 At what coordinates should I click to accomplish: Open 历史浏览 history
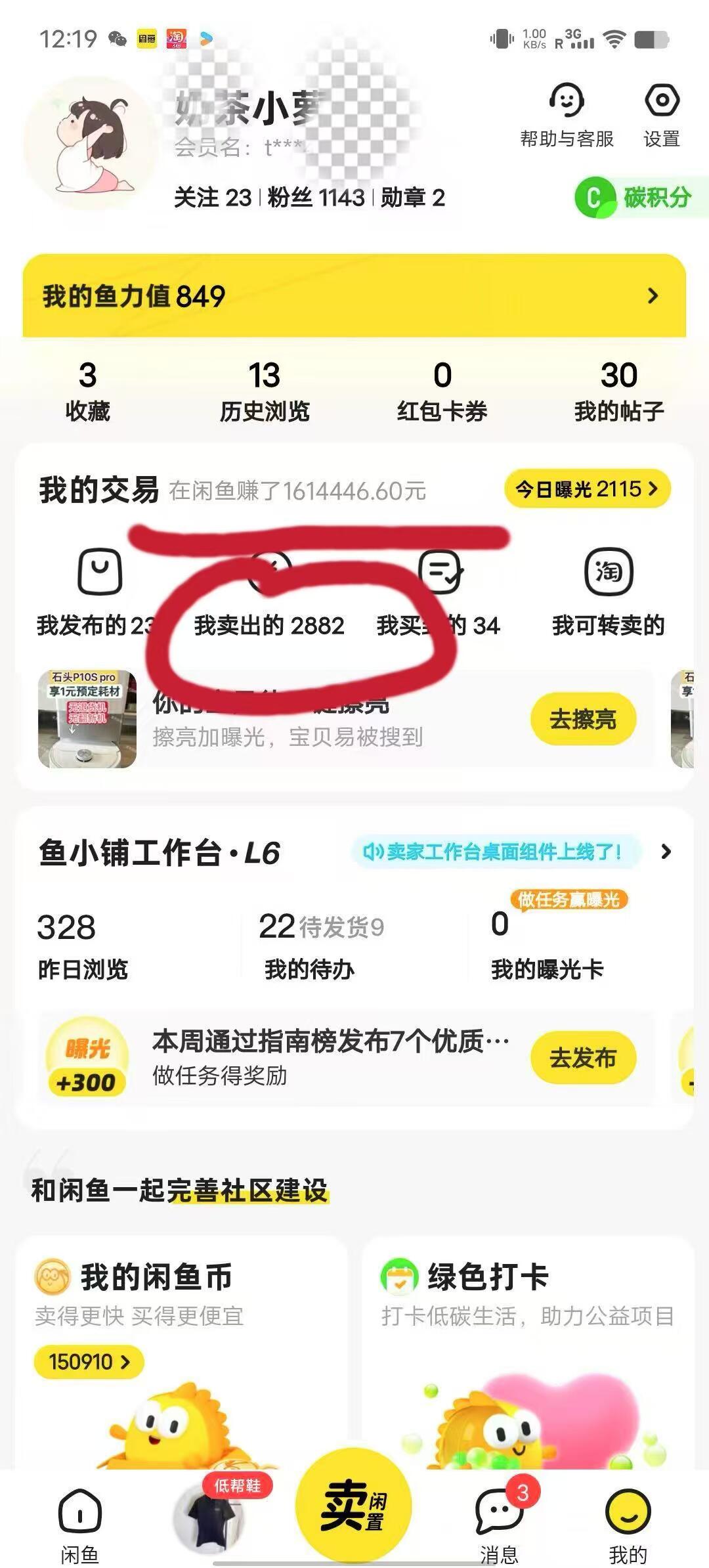[x=265, y=391]
